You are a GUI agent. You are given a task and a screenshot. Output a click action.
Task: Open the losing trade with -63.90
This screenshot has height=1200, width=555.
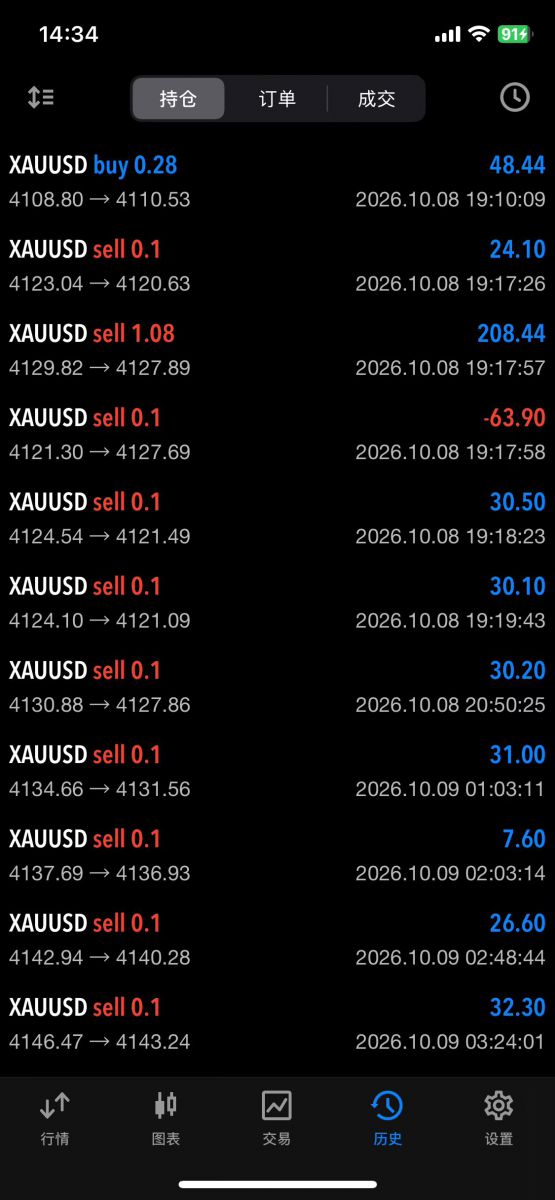277,434
